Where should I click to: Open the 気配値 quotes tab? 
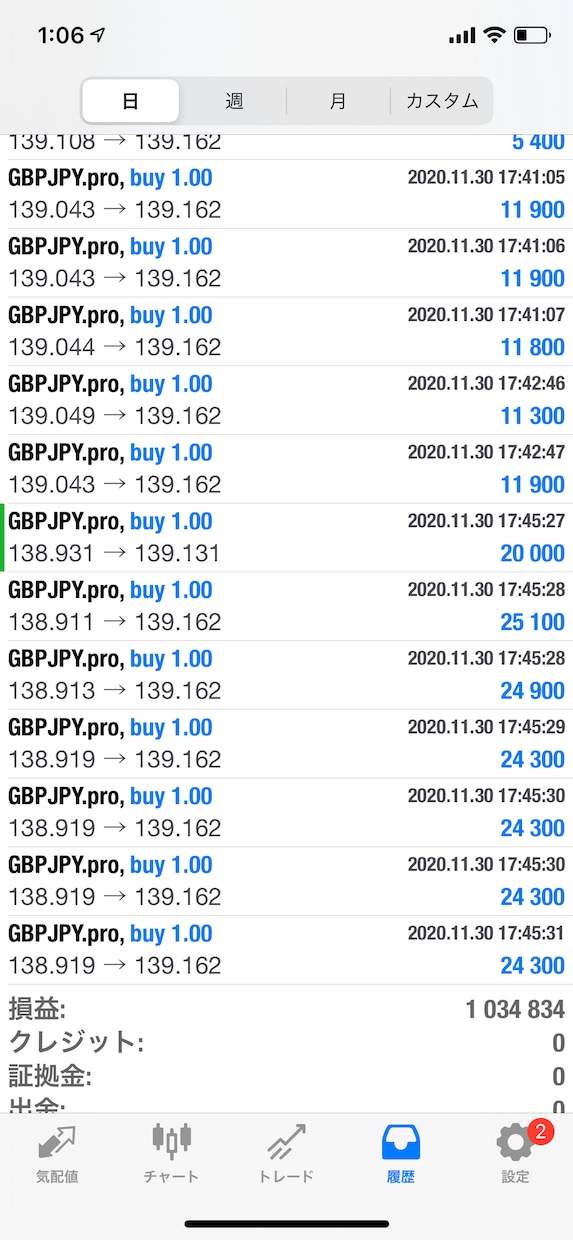coord(57,1153)
